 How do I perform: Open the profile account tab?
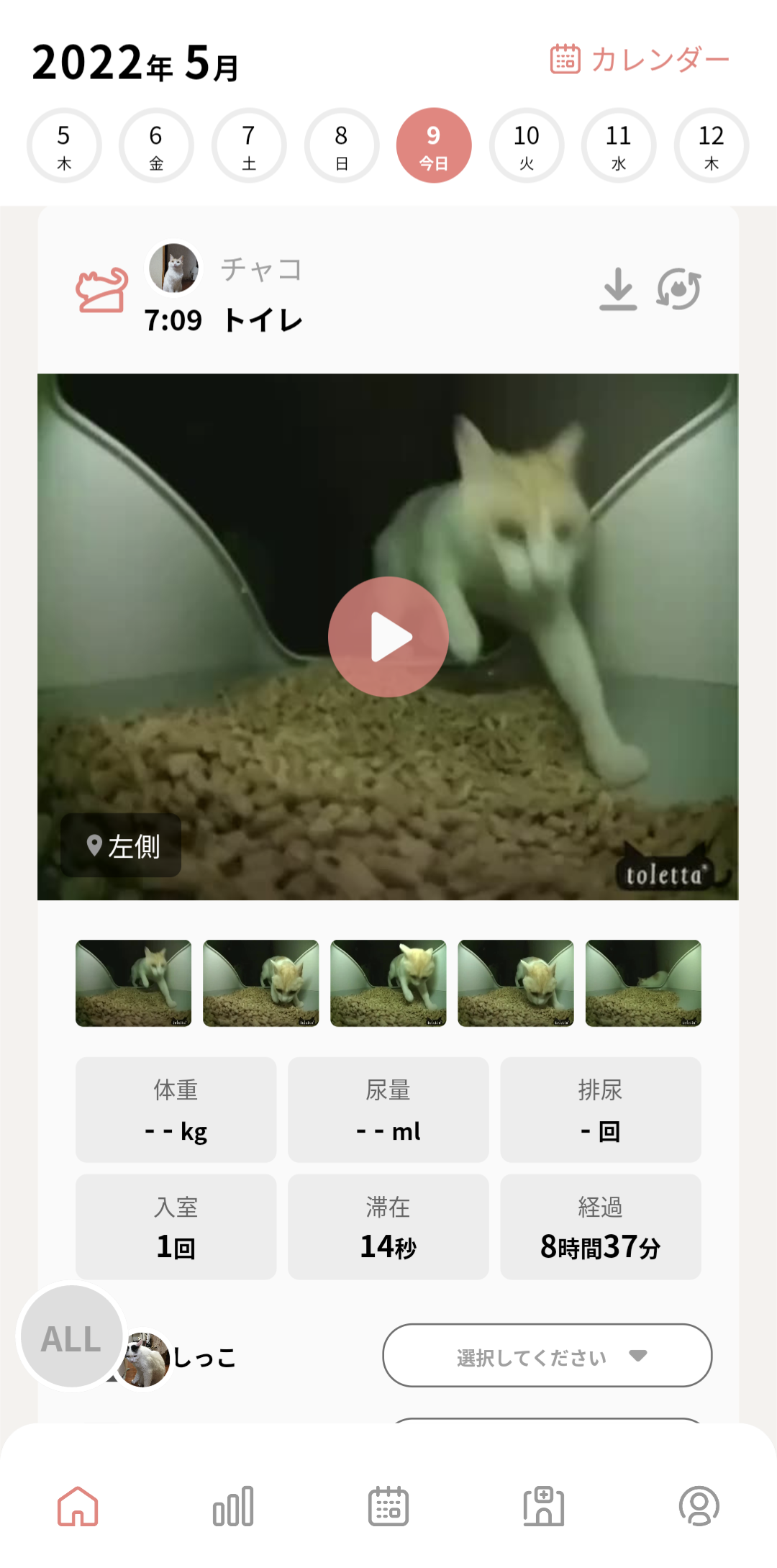[699, 1506]
